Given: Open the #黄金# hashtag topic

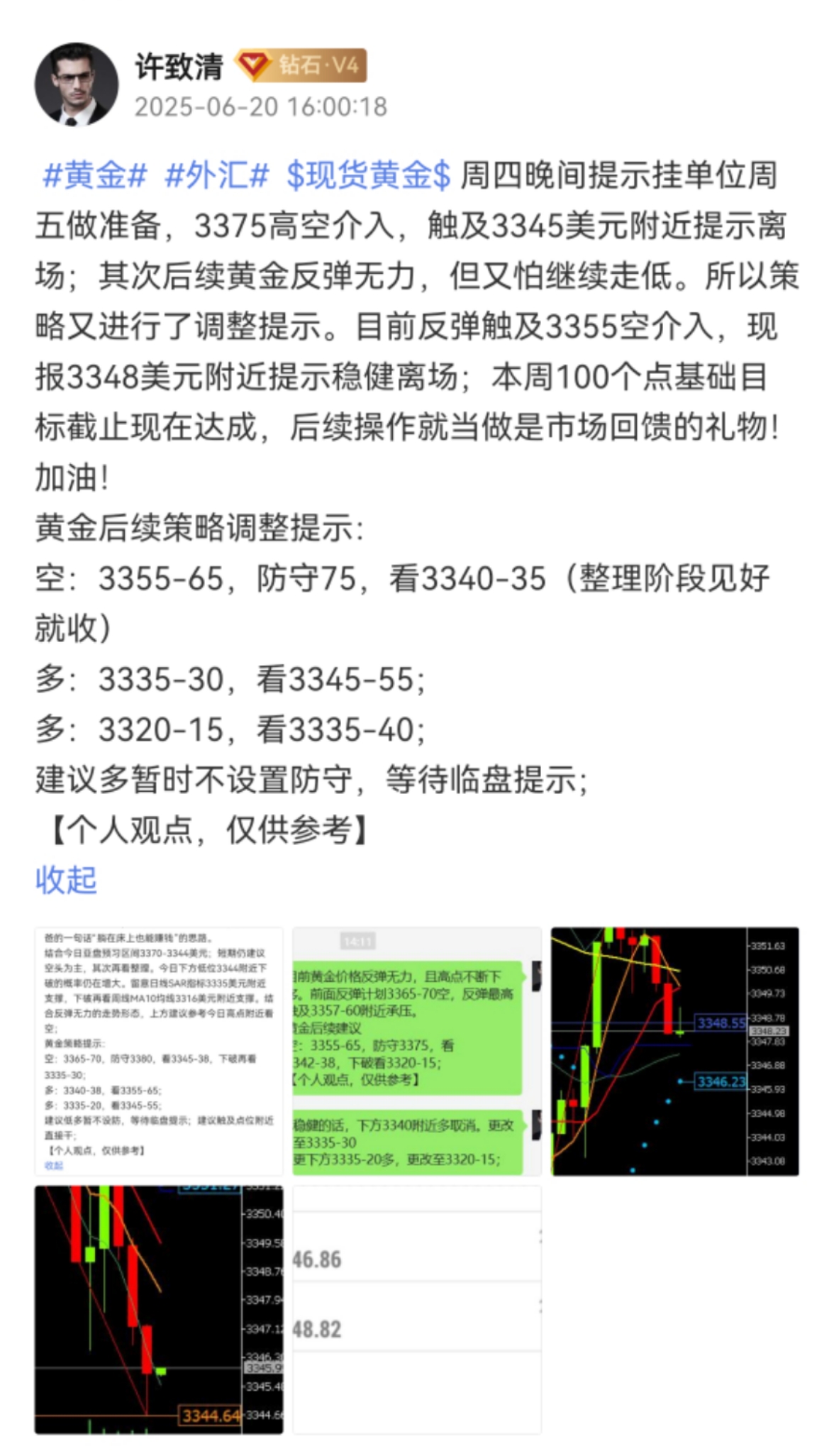Looking at the screenshot, I should (x=95, y=175).
